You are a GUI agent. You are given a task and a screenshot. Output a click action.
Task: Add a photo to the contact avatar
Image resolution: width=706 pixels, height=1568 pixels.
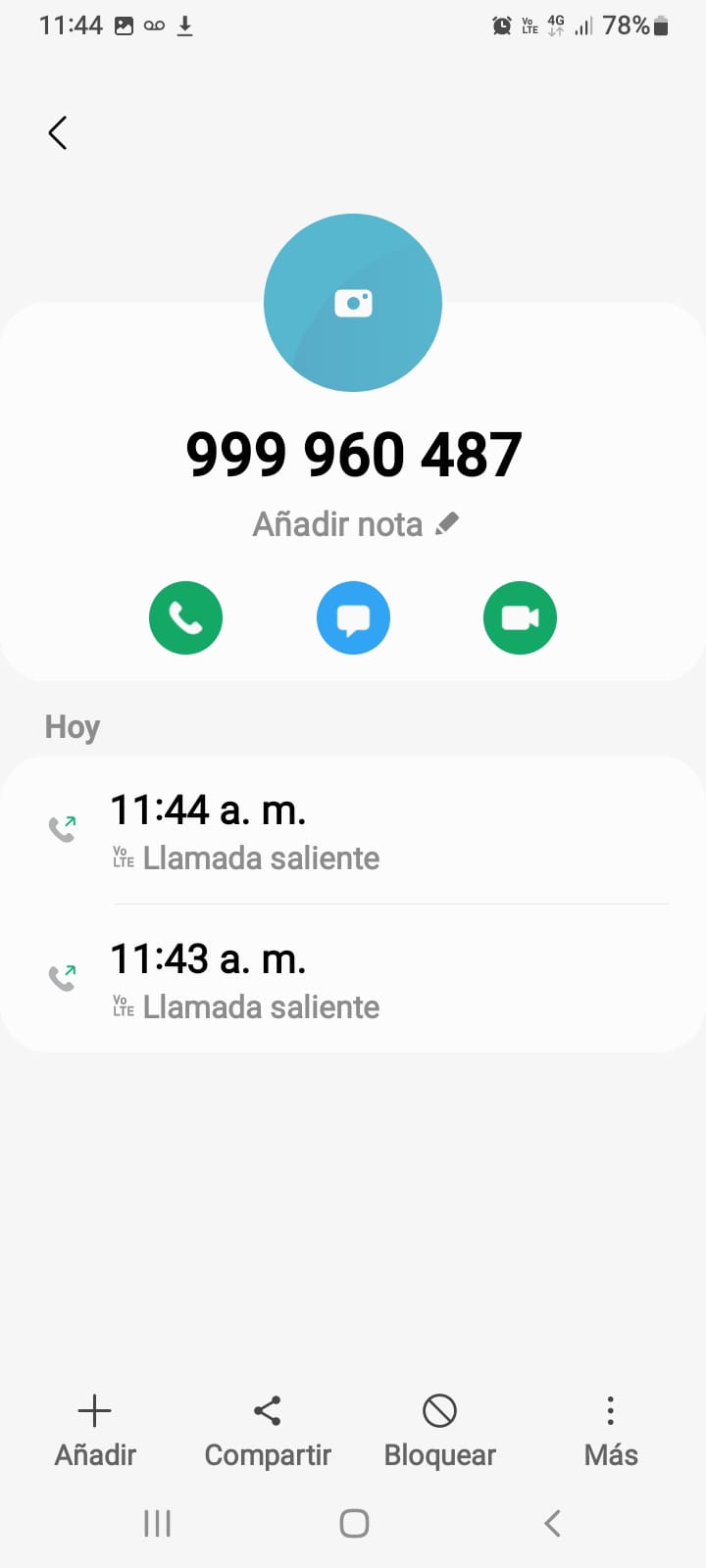click(x=353, y=303)
